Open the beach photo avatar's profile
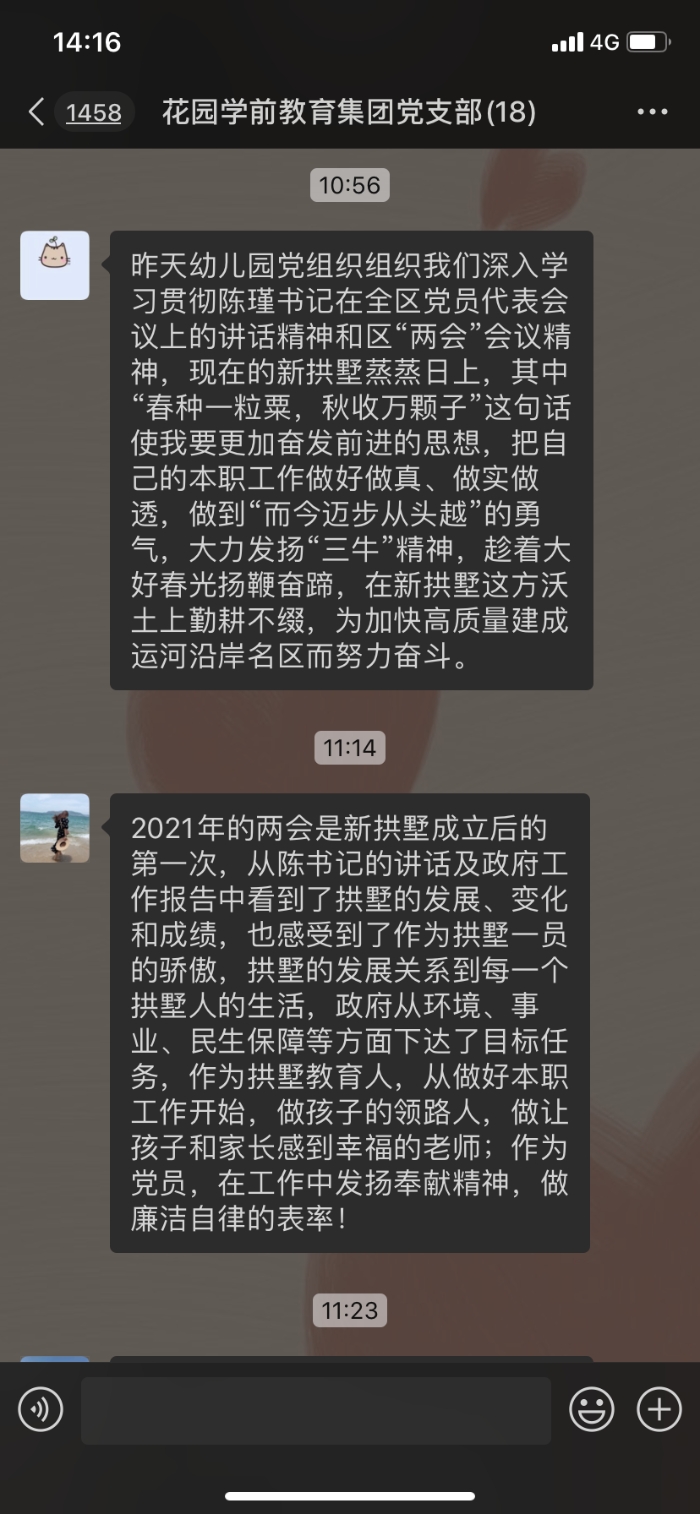 coord(55,828)
